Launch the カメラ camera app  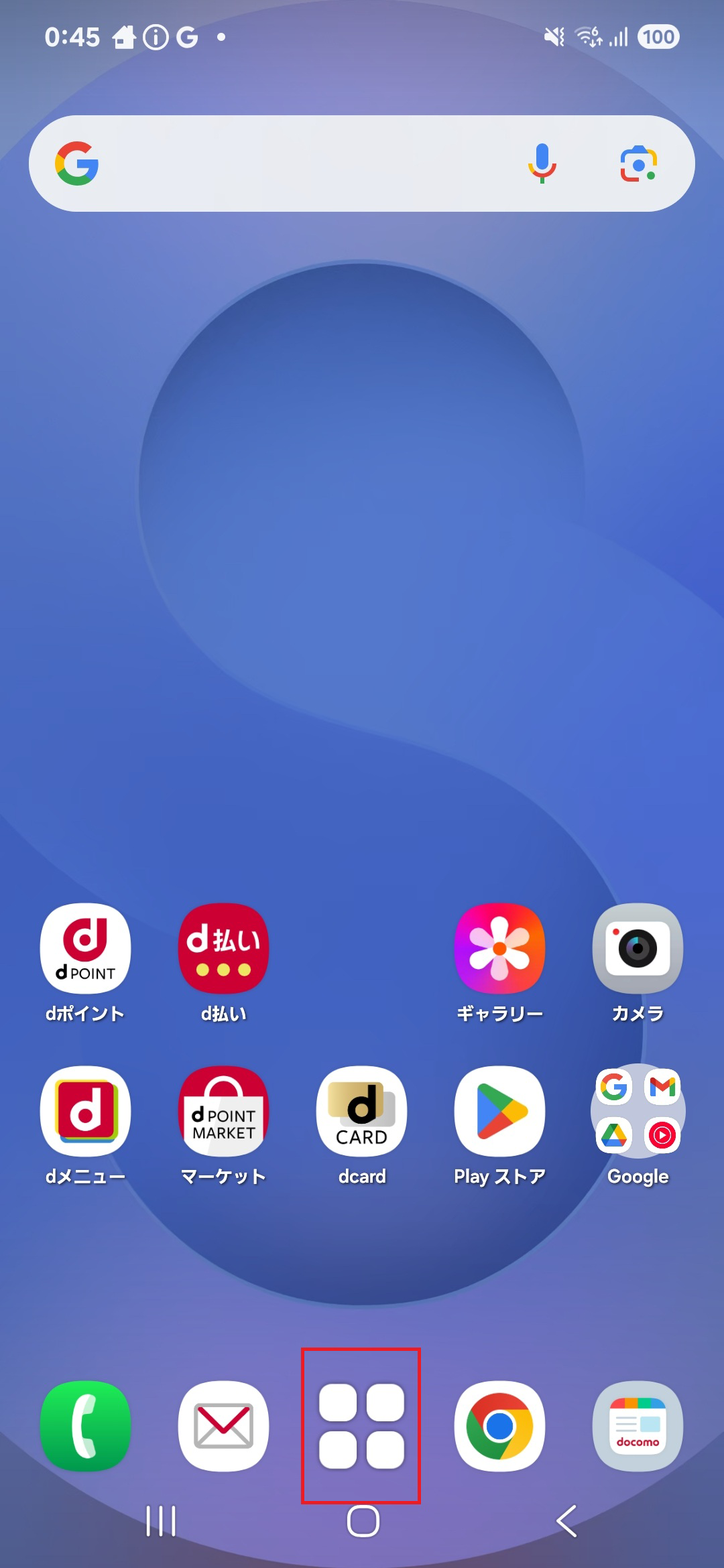[638, 948]
